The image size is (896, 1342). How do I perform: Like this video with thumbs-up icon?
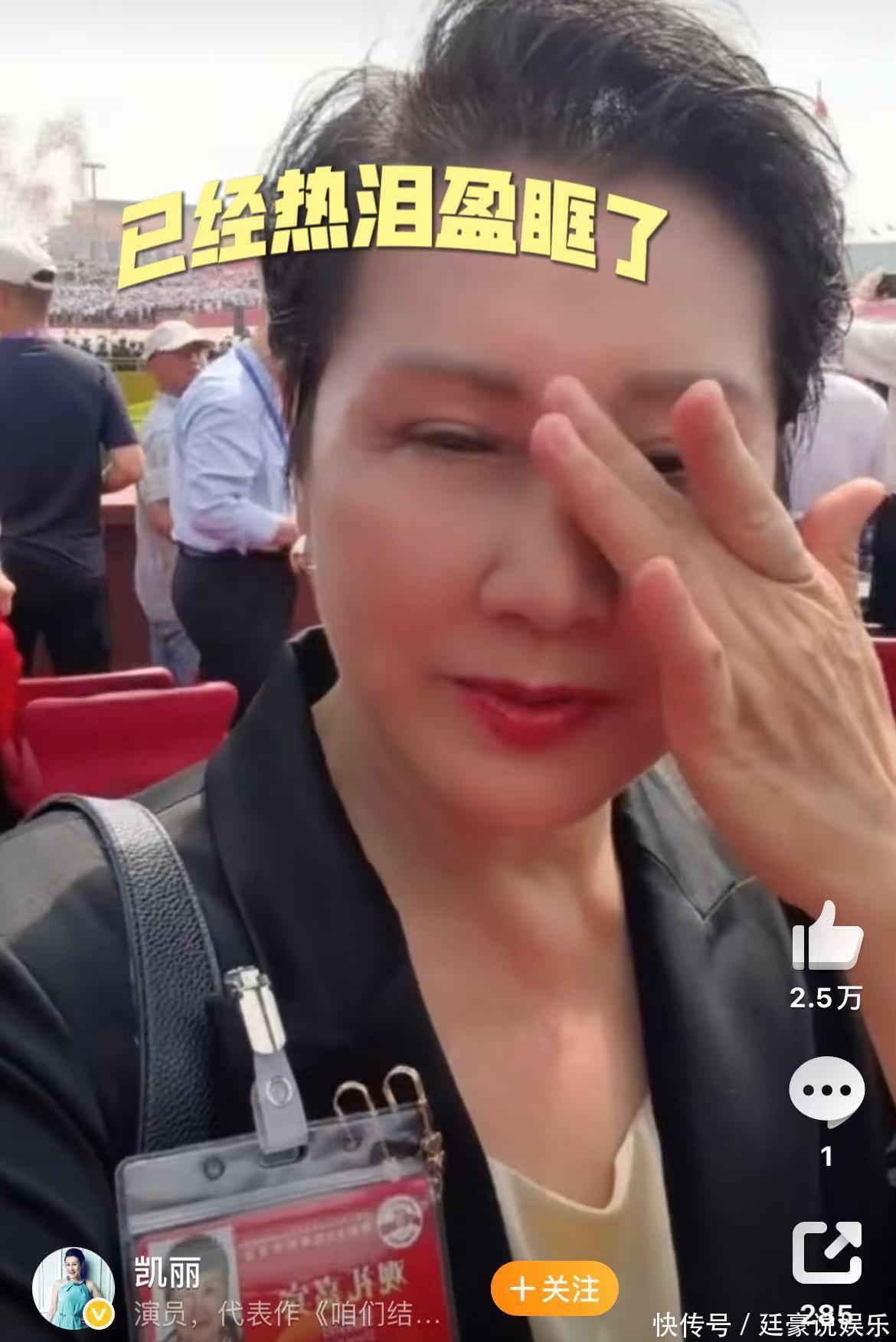827,936
